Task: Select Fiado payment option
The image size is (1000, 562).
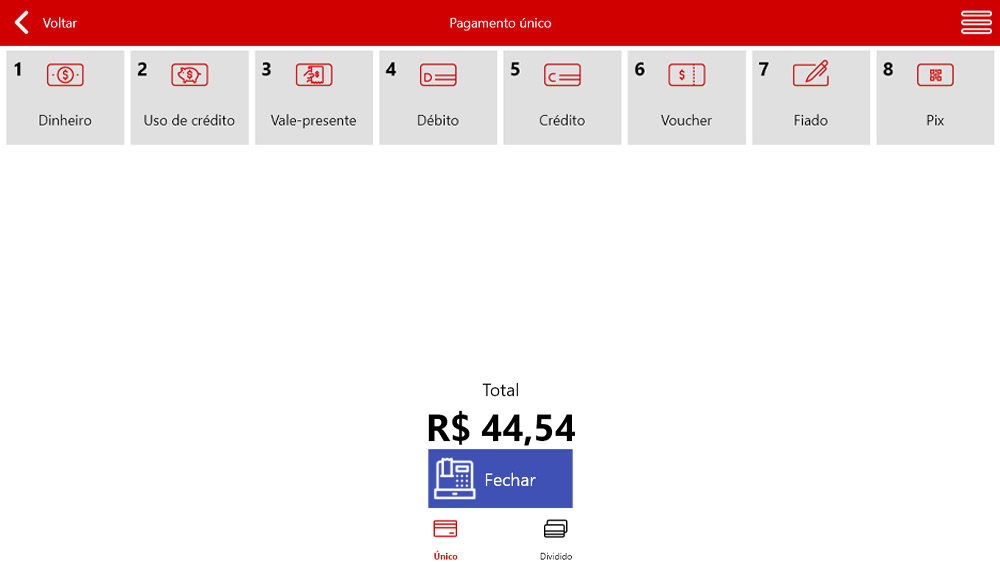Action: tap(810, 98)
